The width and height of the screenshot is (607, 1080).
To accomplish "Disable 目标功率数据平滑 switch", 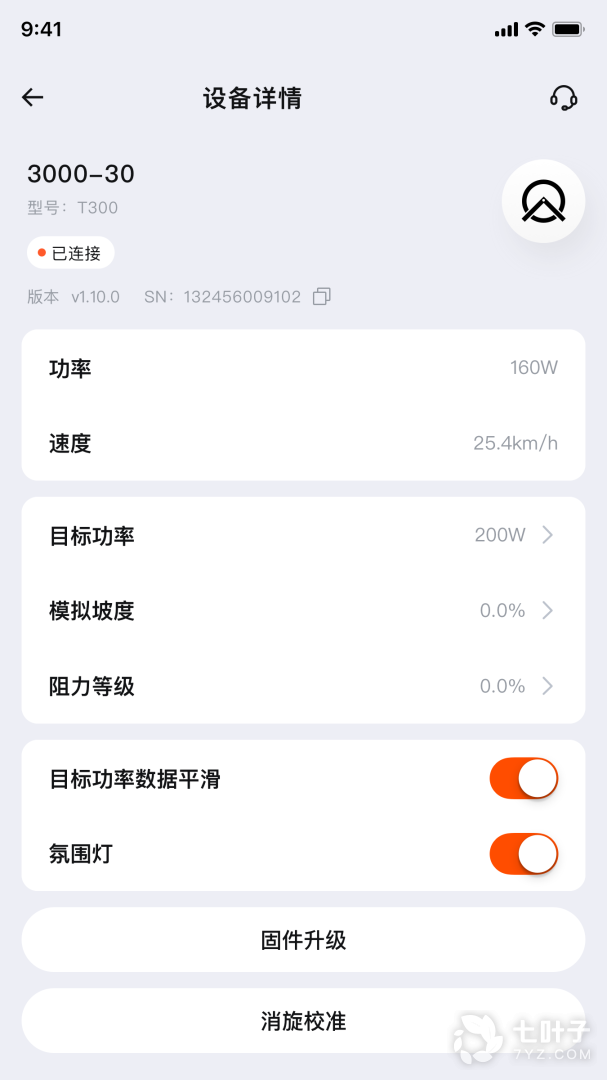I will click(x=523, y=779).
